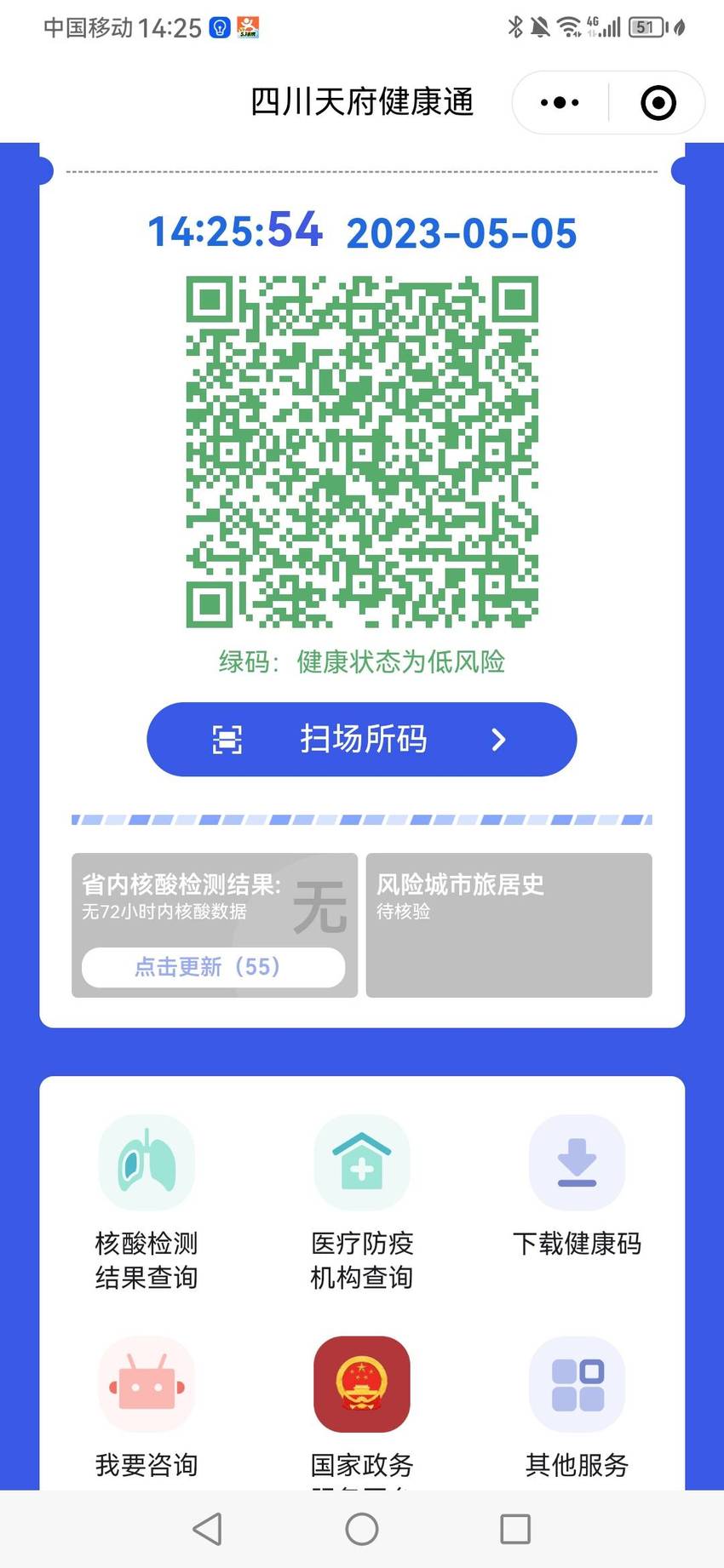This screenshot has width=724, height=1568.
Task: Open 其他服务
Action: pyautogui.click(x=577, y=1407)
